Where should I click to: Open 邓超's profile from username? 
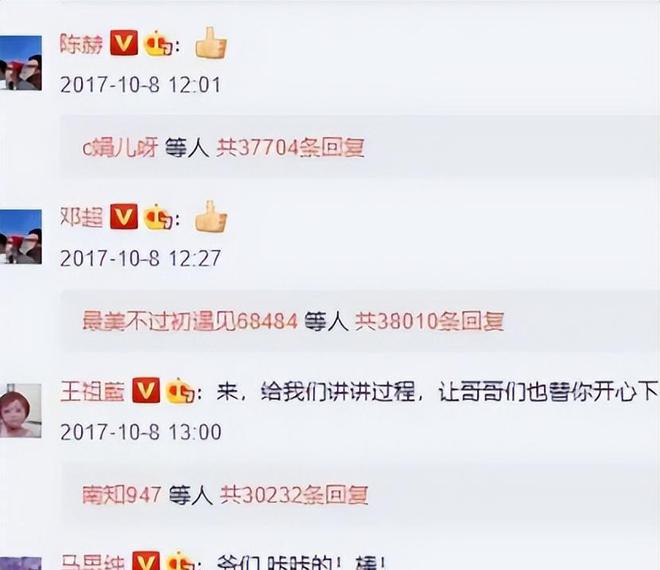(x=82, y=217)
